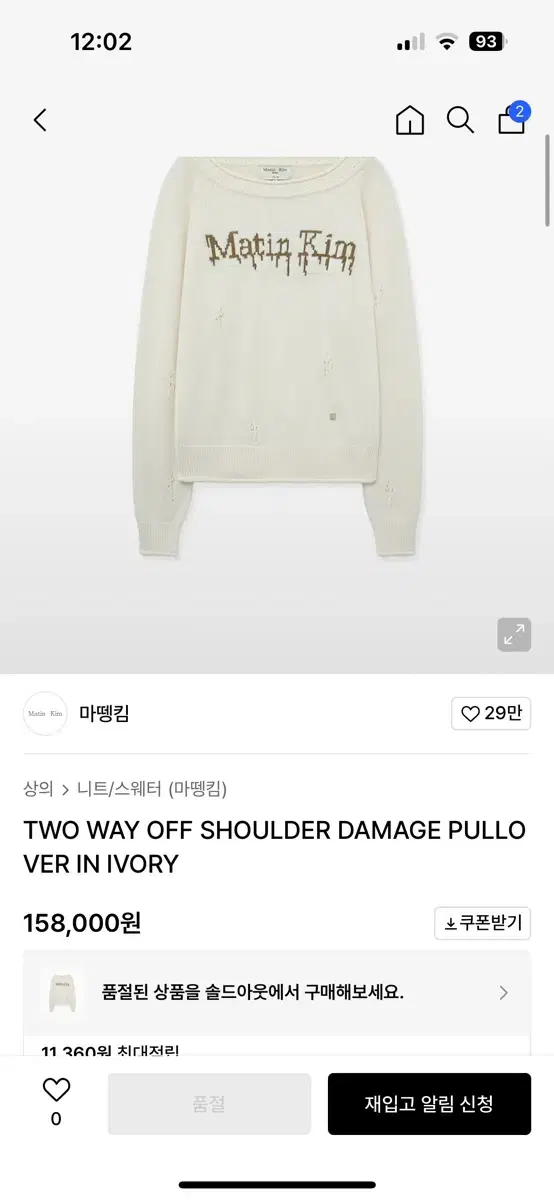This screenshot has width=554, height=1200.
Task: Open the 솔드아웃 sold-out purchase banner
Action: (277, 993)
